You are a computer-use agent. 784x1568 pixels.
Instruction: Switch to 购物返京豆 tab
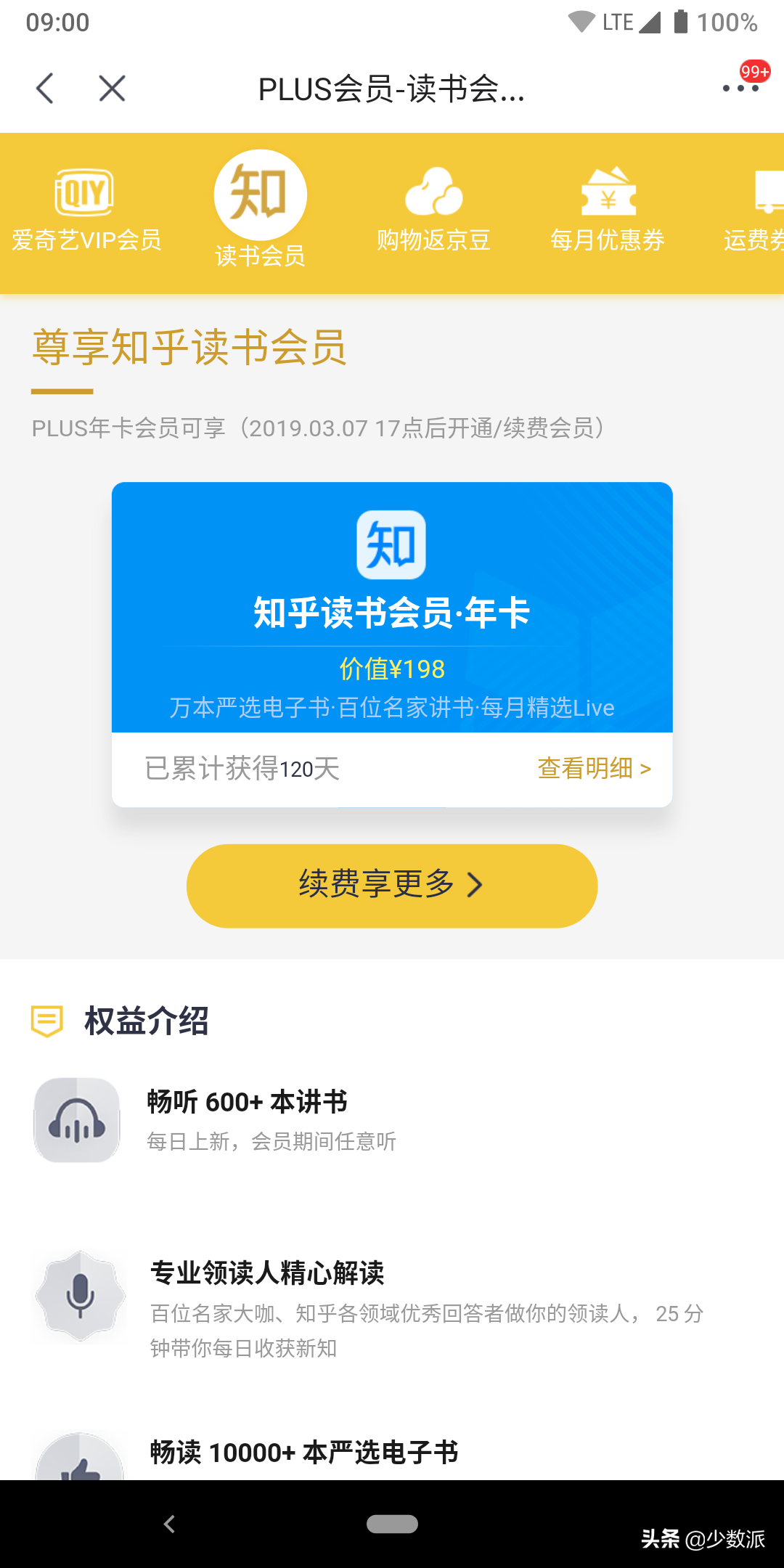click(x=433, y=211)
